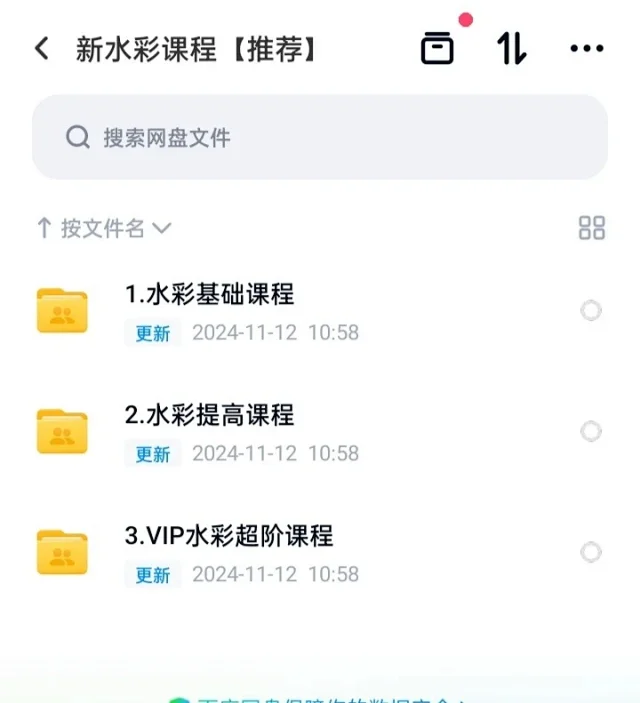This screenshot has width=640, height=703.
Task: Open the transfer box icon with red dot
Action: pyautogui.click(x=437, y=48)
